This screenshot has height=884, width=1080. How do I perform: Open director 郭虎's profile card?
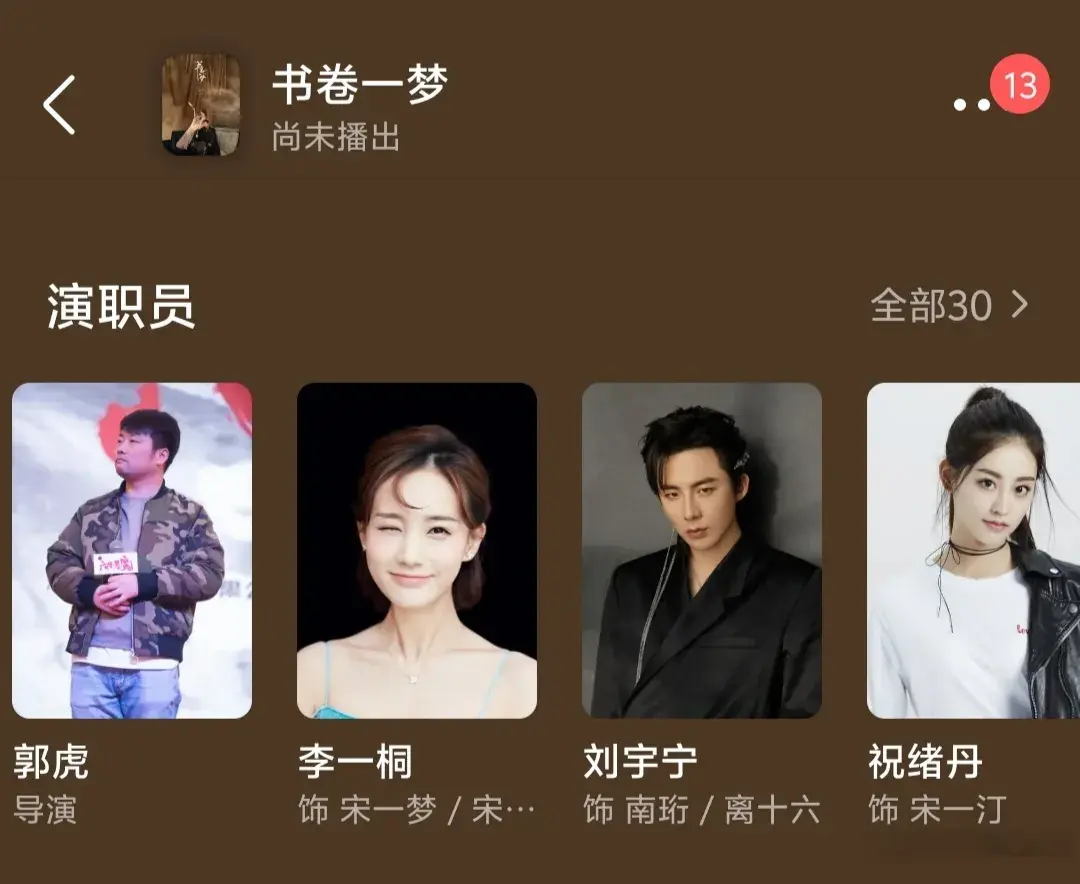click(x=132, y=550)
